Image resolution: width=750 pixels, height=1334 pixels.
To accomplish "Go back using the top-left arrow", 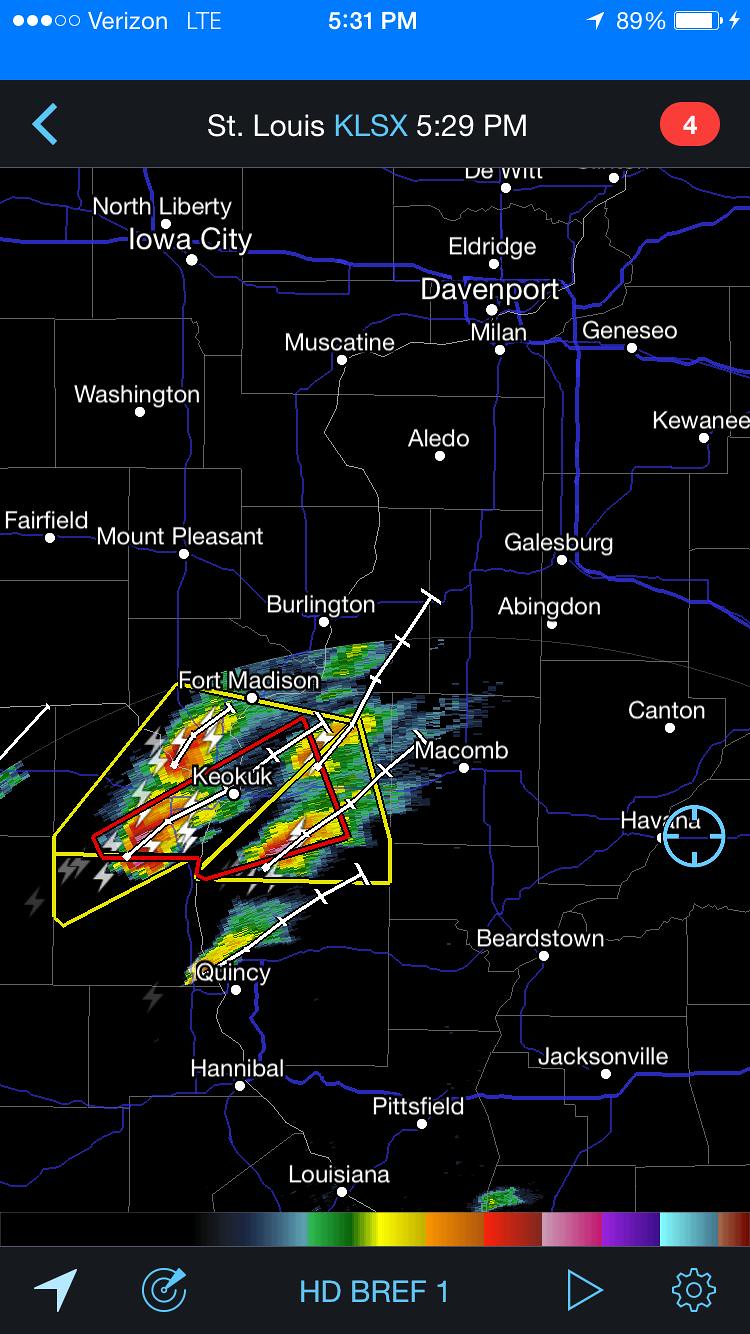I will click(46, 126).
